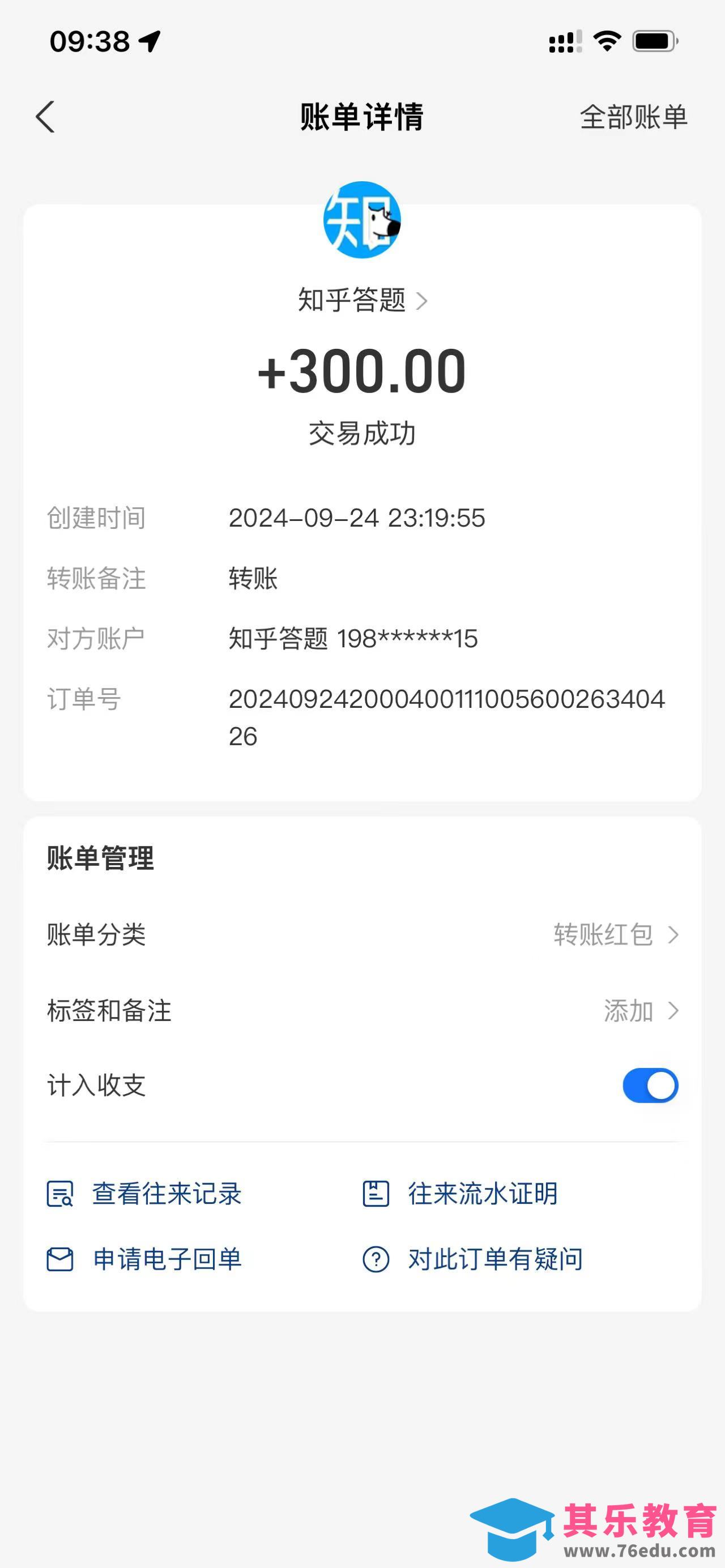Turn off the 计入收支 switch
This screenshot has width=725, height=1568.
click(x=650, y=1086)
